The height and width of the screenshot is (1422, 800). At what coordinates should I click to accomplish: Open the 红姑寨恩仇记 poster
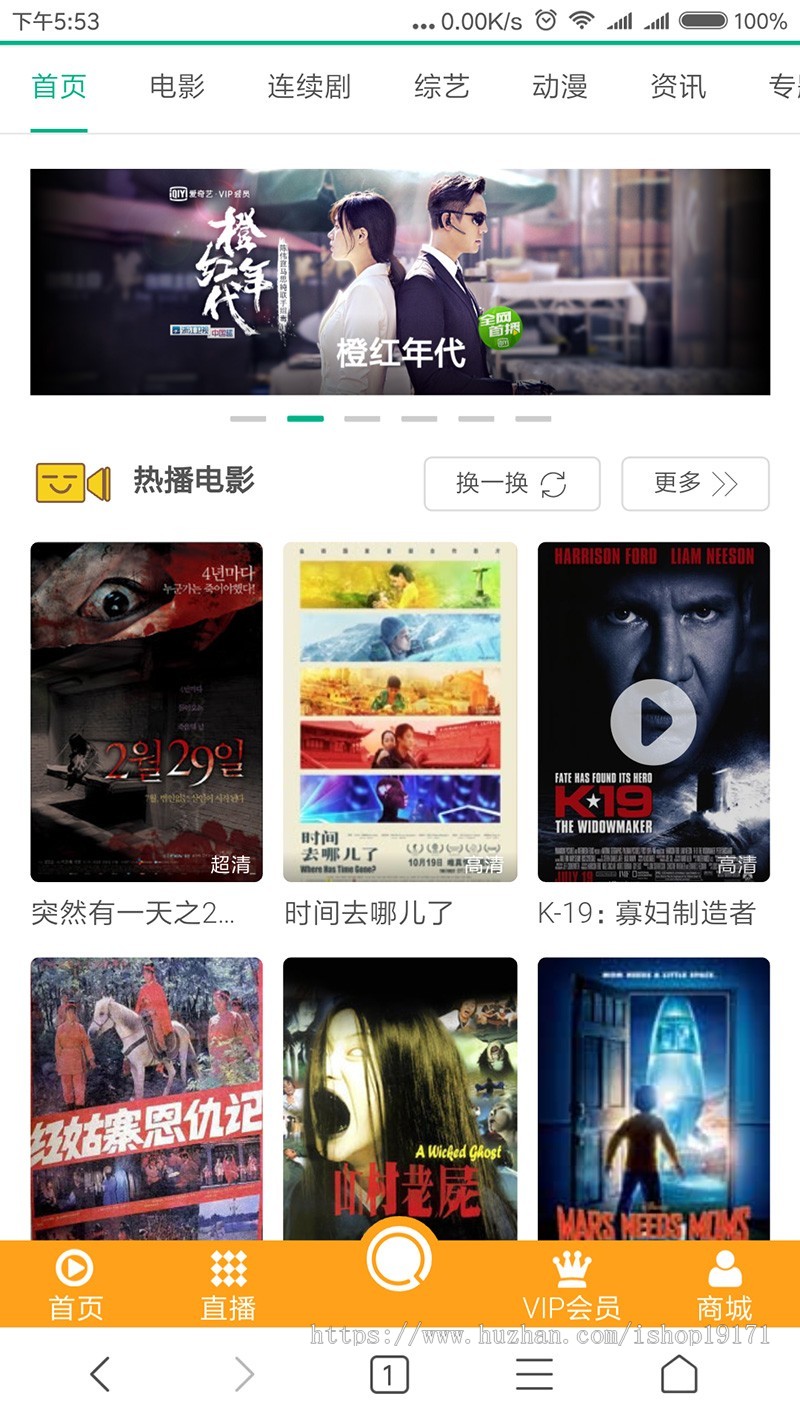[x=146, y=1098]
